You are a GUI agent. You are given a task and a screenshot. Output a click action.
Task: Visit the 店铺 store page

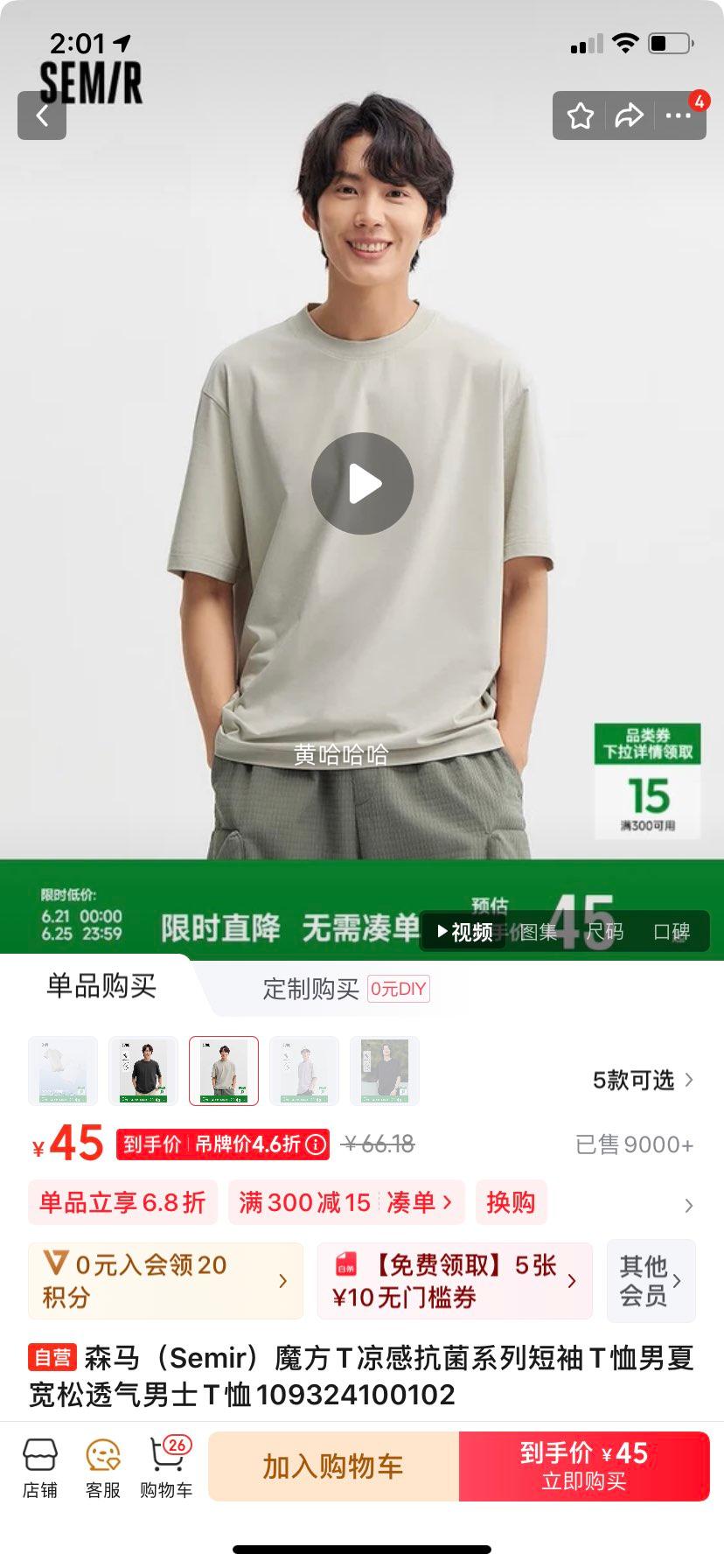40,1468
